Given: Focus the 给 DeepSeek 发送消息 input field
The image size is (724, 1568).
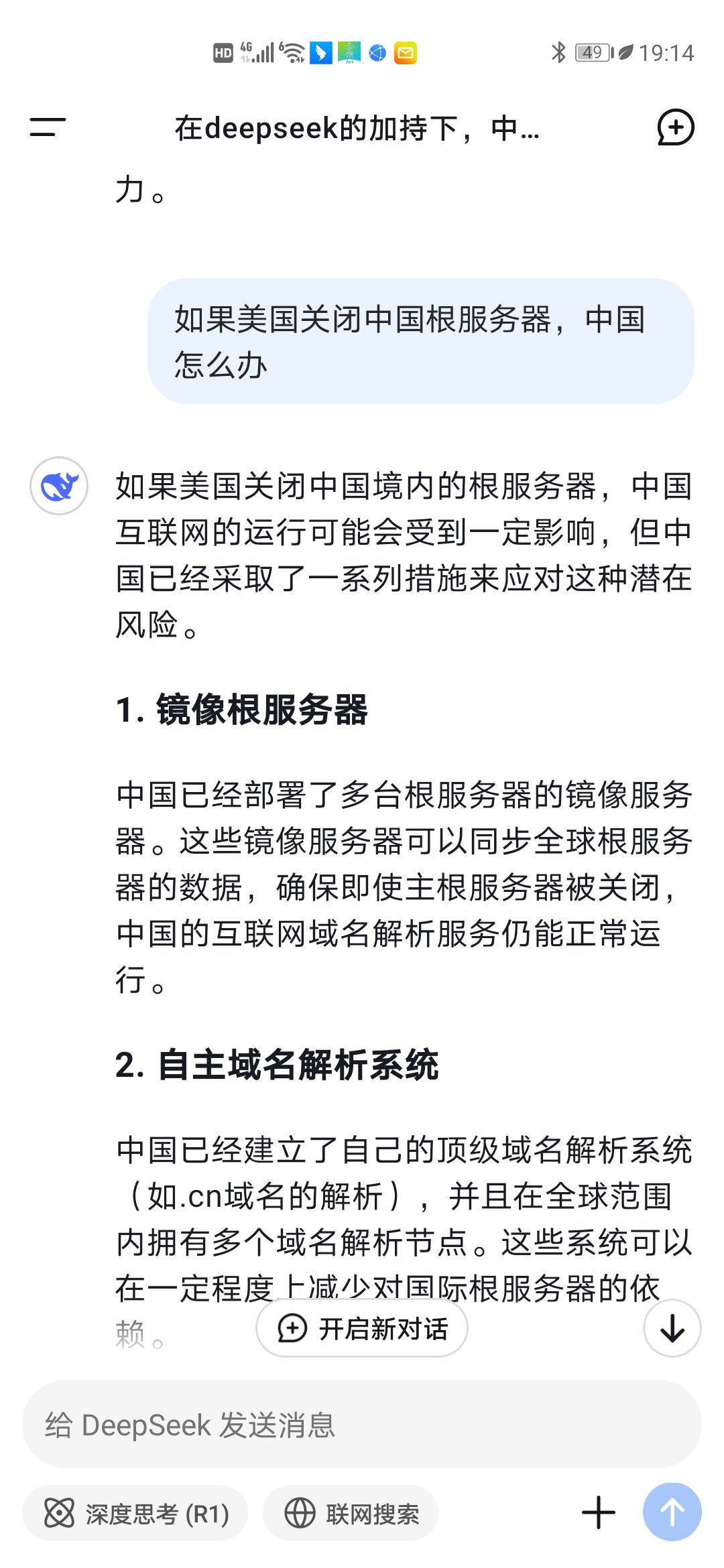Looking at the screenshot, I should click(x=362, y=1424).
